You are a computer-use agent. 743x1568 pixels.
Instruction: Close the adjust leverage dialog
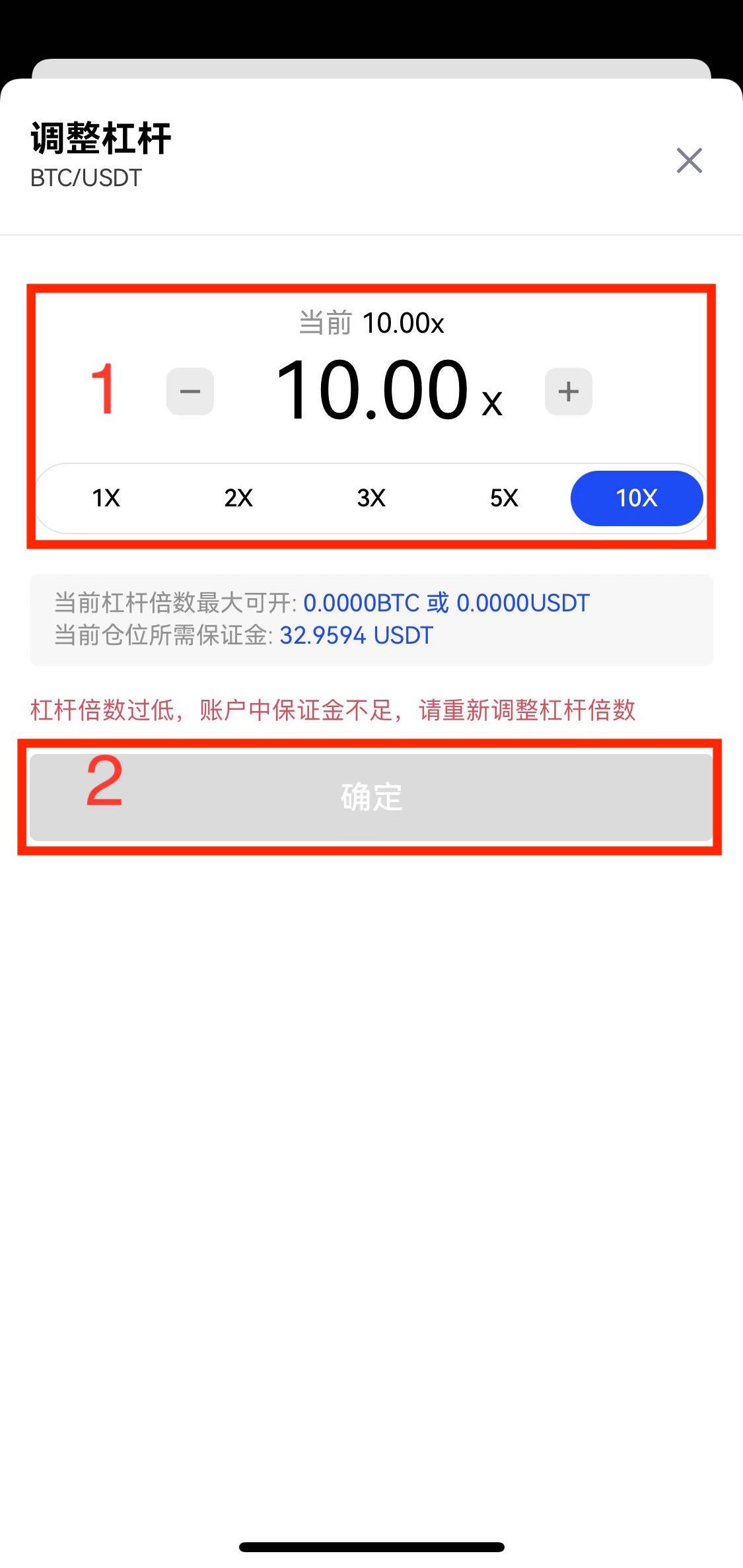(689, 160)
